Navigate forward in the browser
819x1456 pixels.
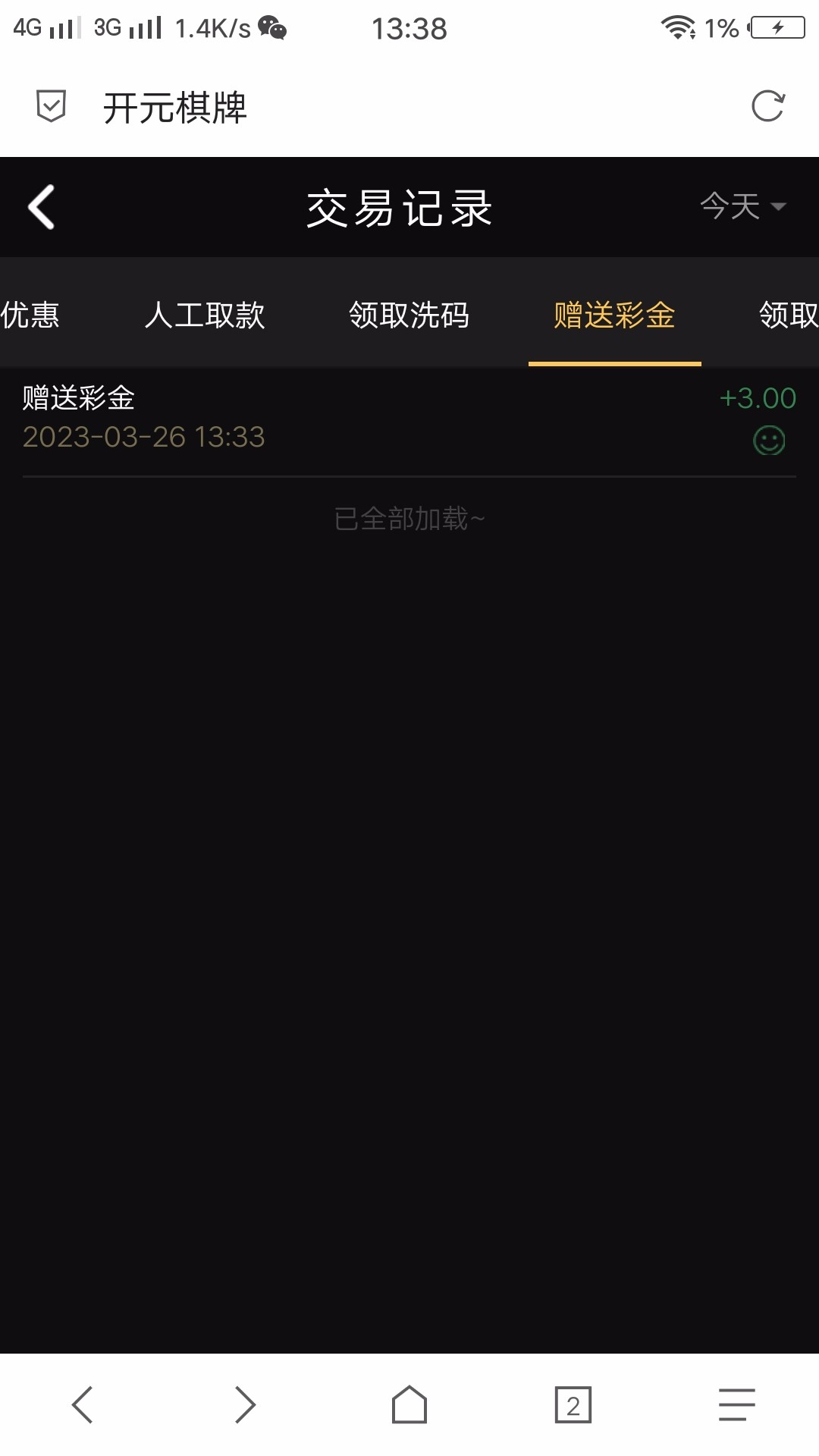point(245,1404)
